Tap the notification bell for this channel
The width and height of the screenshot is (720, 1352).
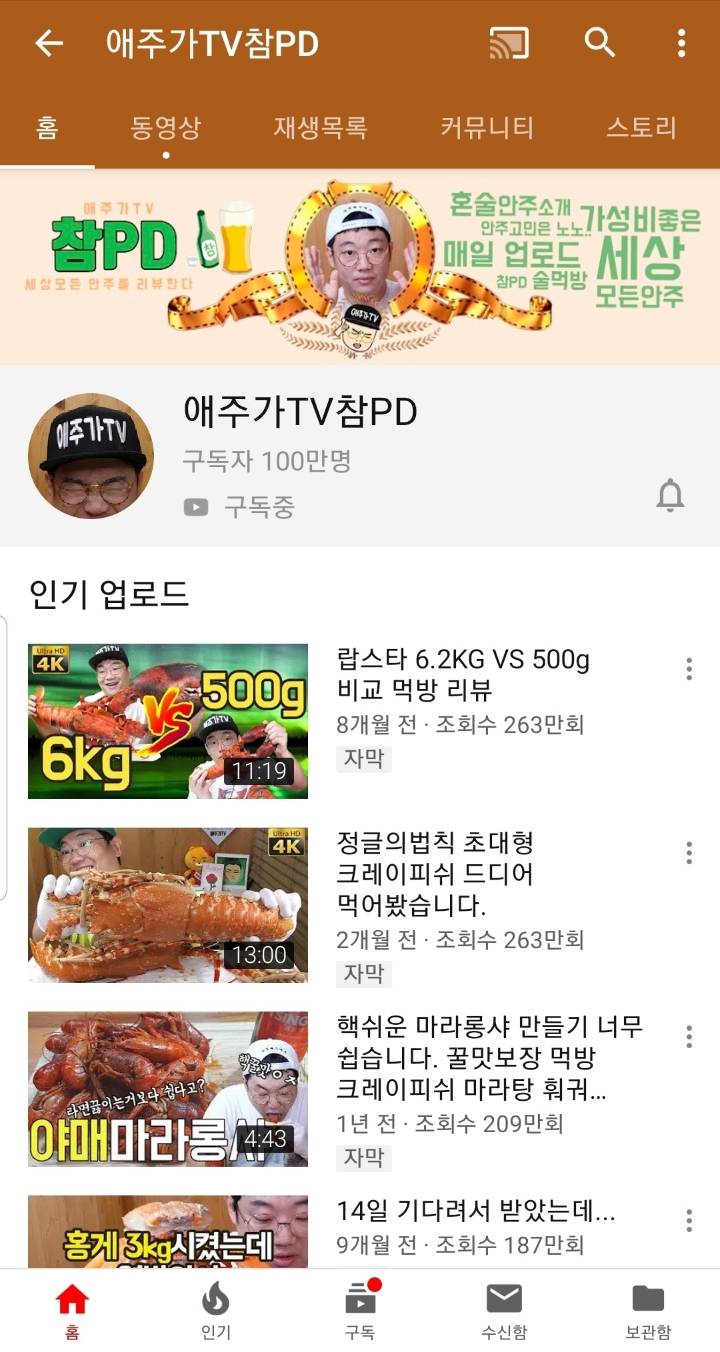coord(669,495)
